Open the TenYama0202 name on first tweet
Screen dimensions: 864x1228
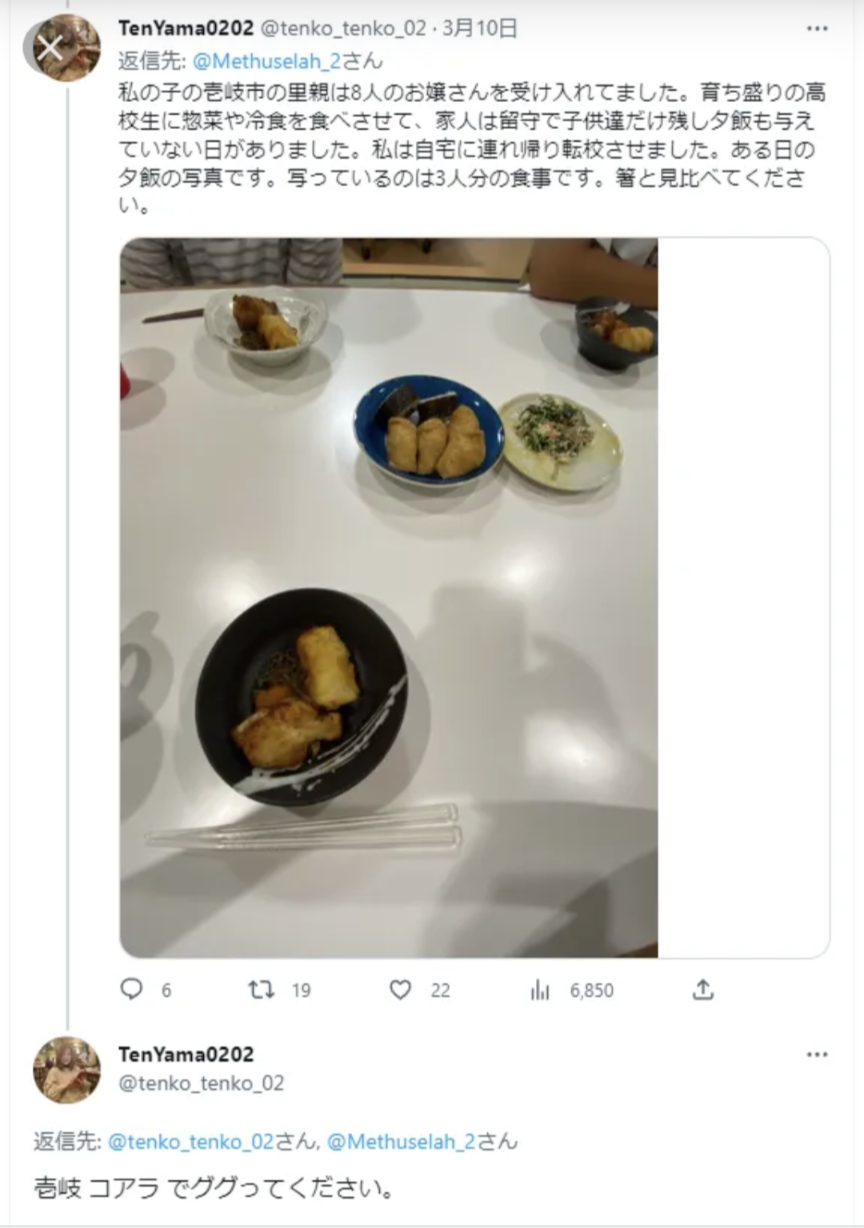pos(186,29)
